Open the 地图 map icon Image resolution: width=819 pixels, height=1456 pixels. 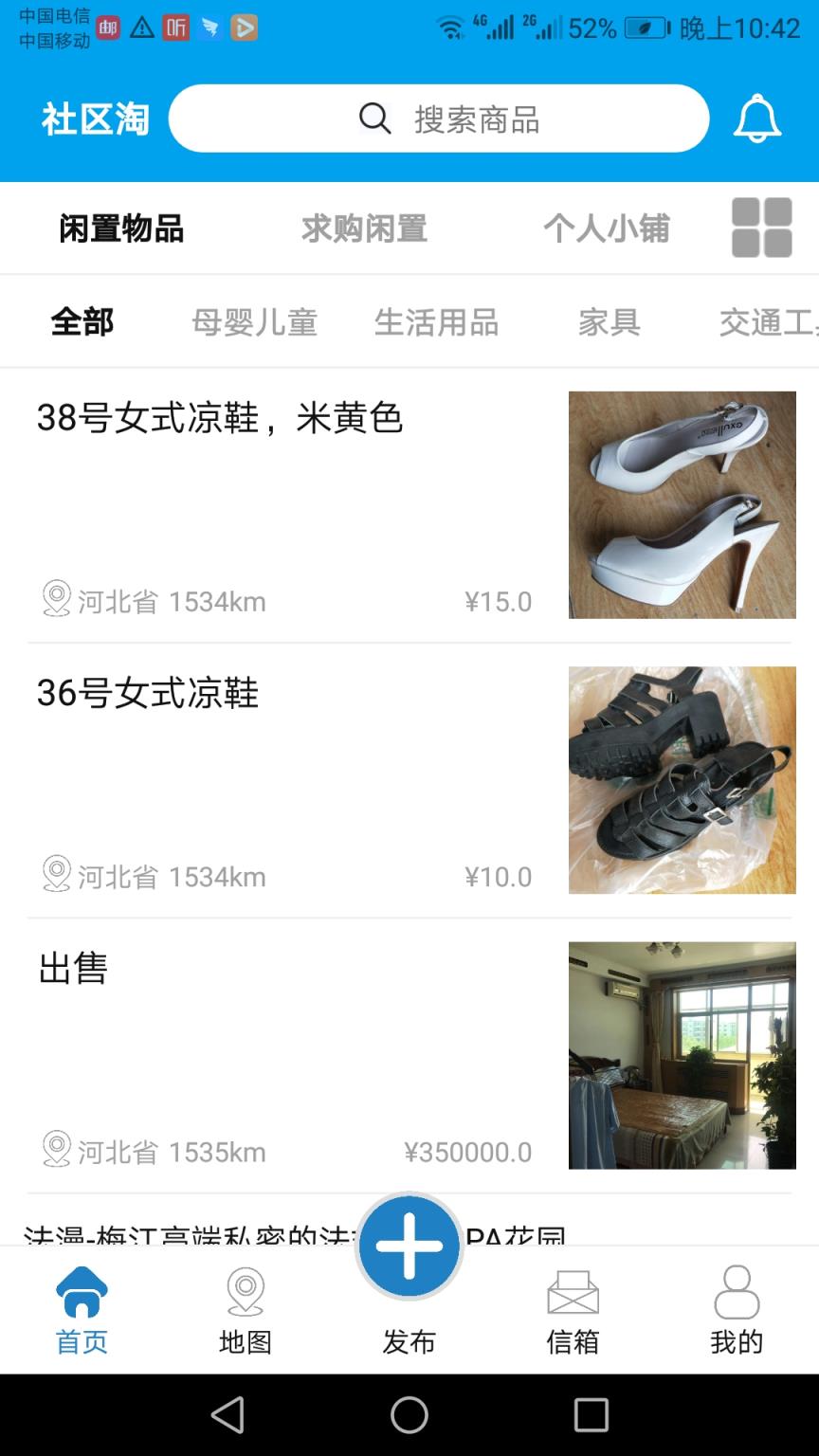click(245, 1308)
